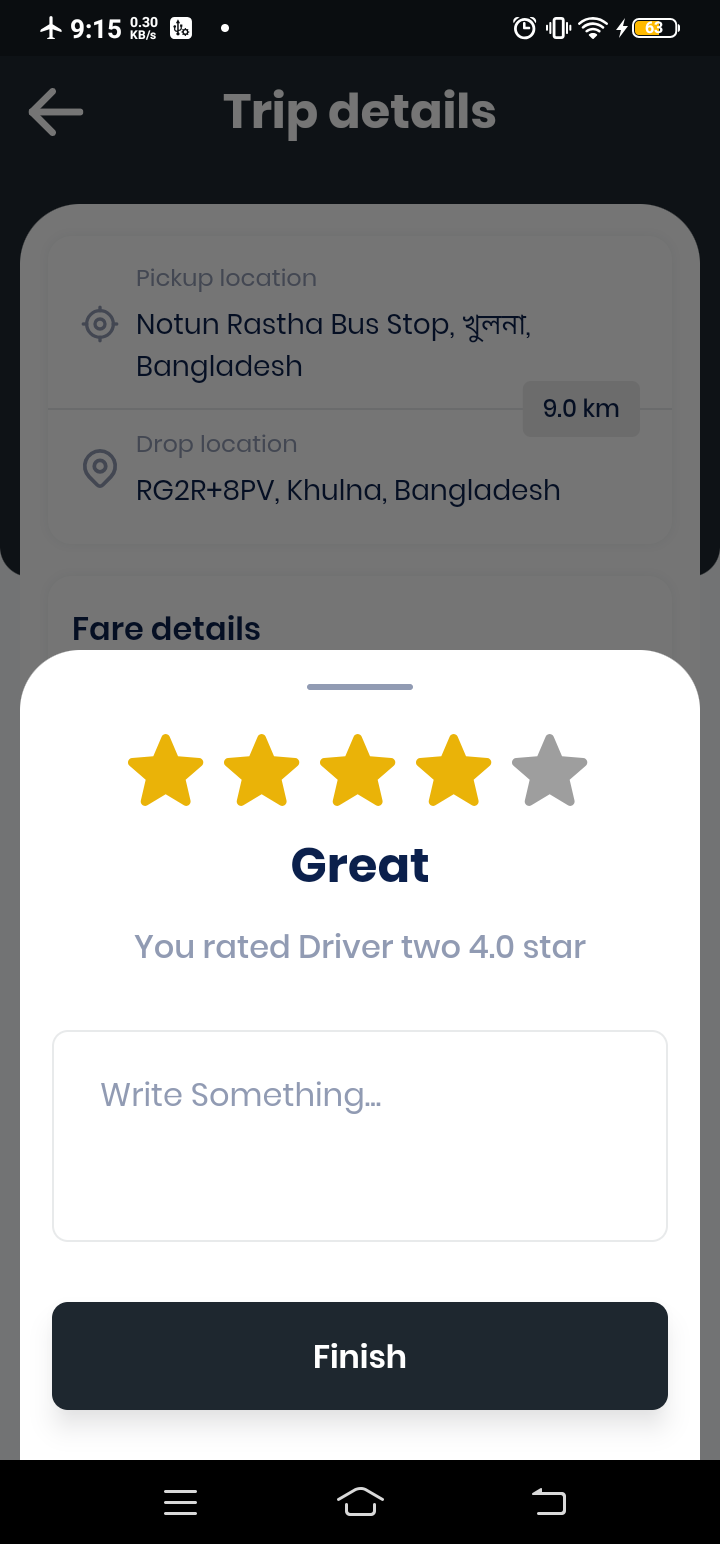Go back from Trip details
Screen dimensions: 720x1544
click(56, 112)
